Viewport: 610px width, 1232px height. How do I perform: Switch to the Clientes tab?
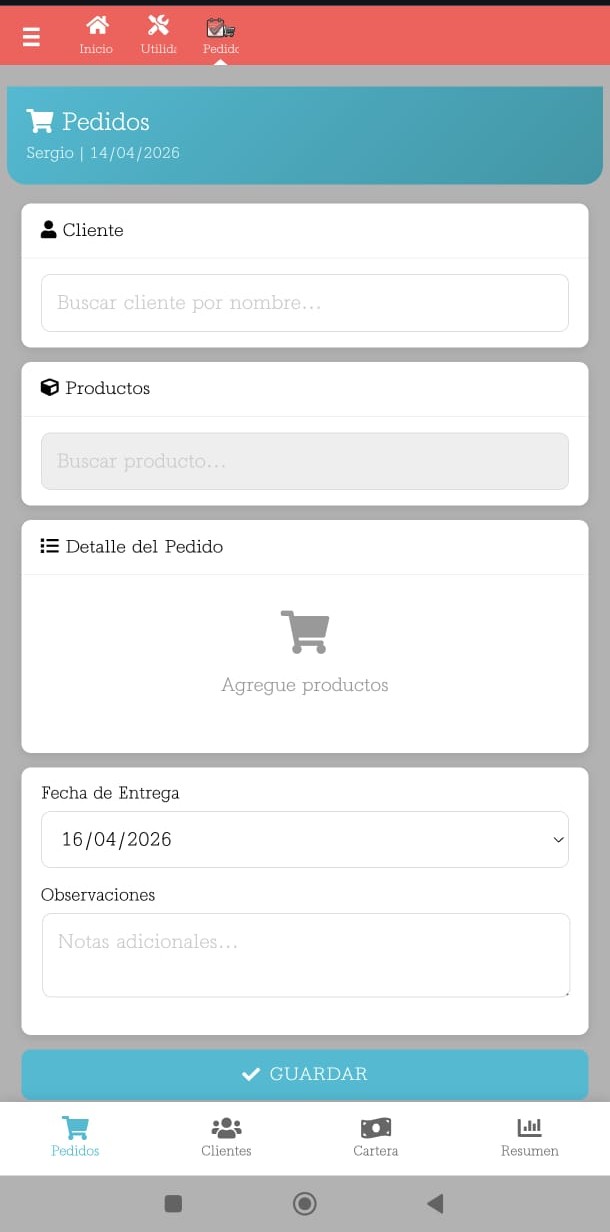(227, 1137)
